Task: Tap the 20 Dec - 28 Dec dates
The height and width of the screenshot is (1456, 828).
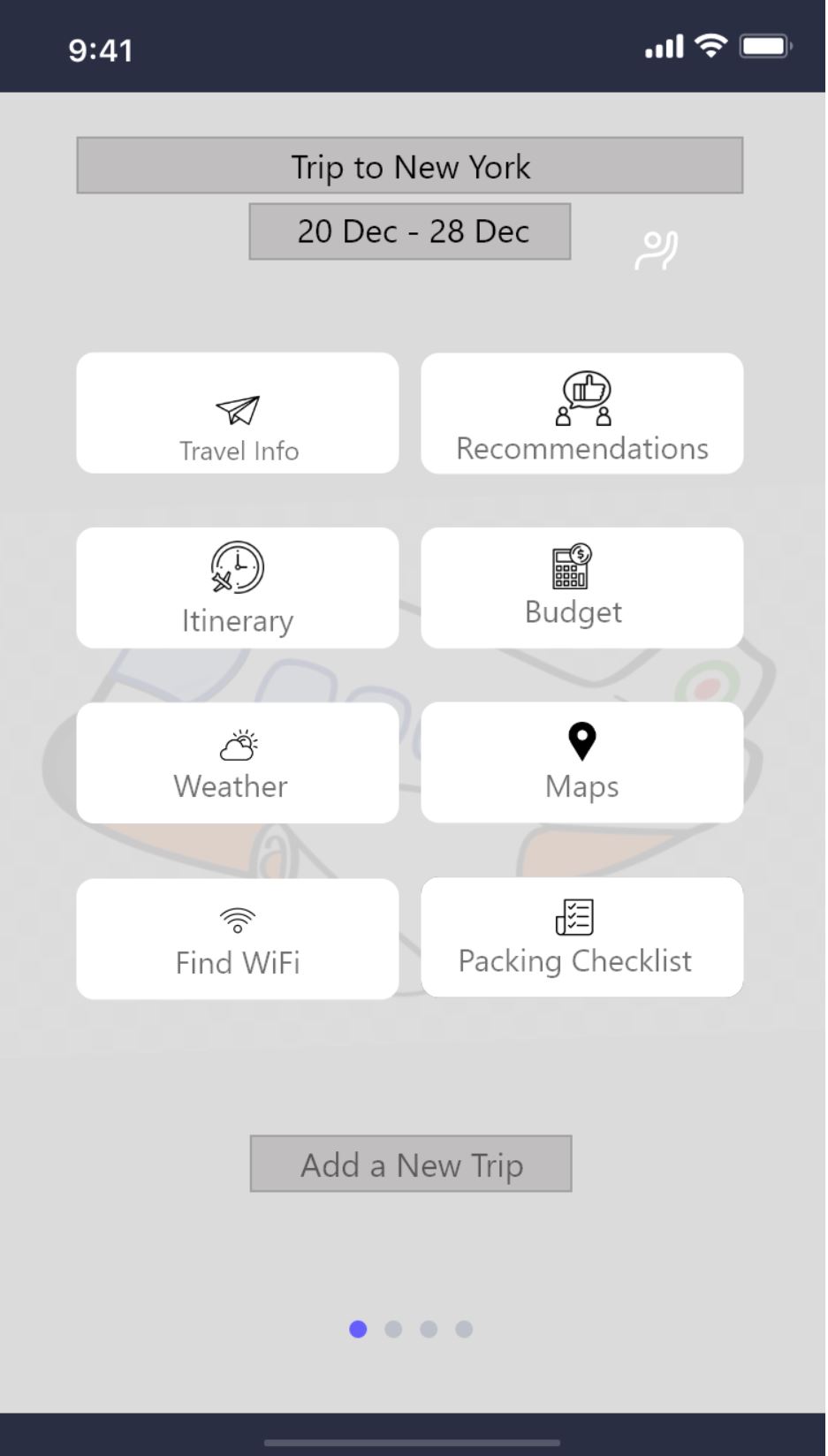Action: tap(410, 231)
